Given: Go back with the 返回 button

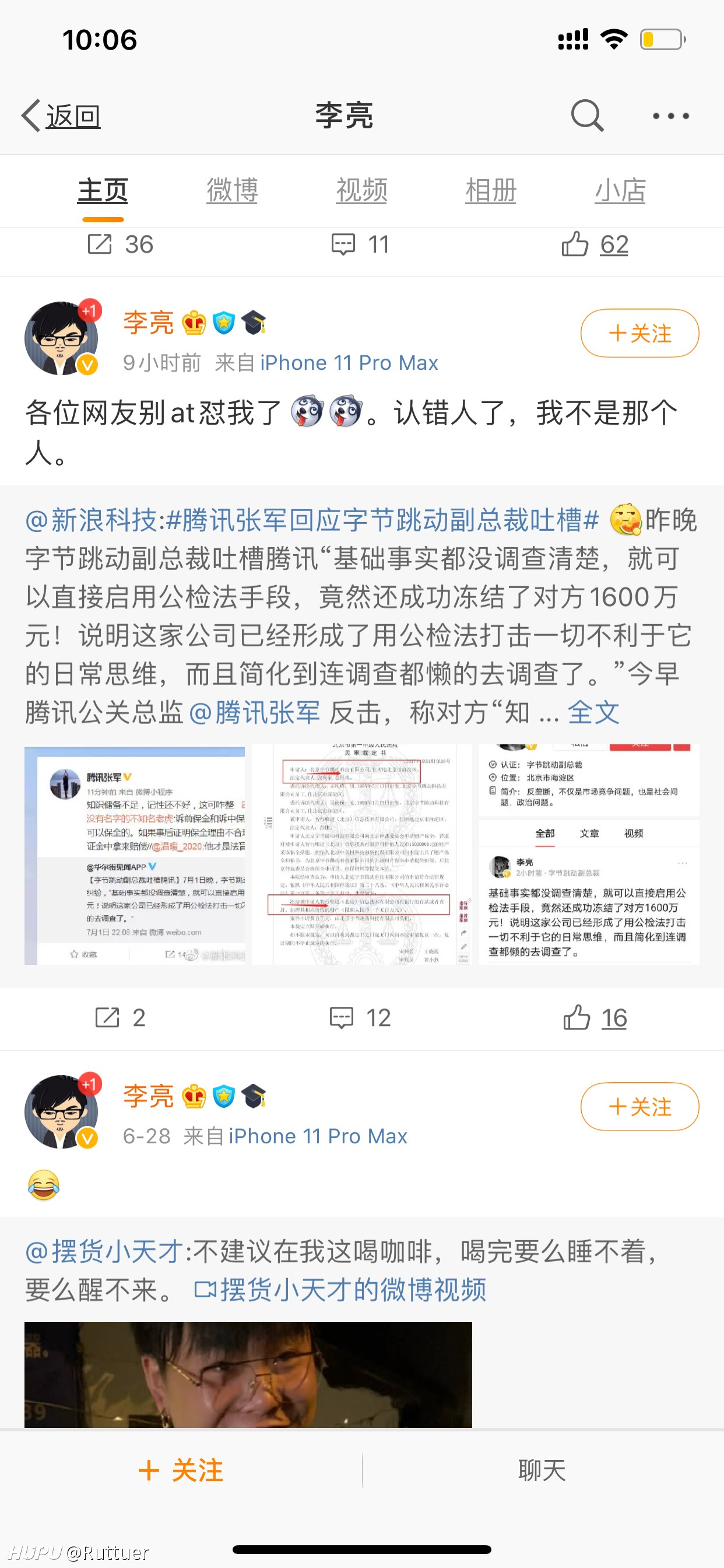Looking at the screenshot, I should [61, 115].
